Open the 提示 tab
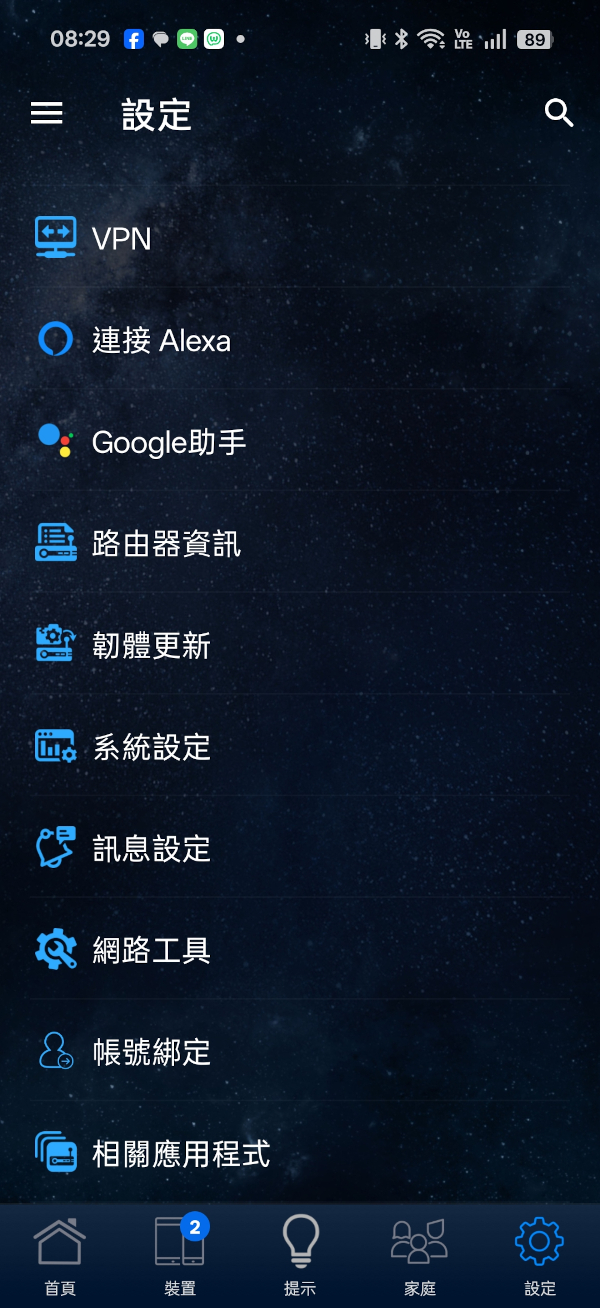This screenshot has width=600, height=1308. 300,1256
